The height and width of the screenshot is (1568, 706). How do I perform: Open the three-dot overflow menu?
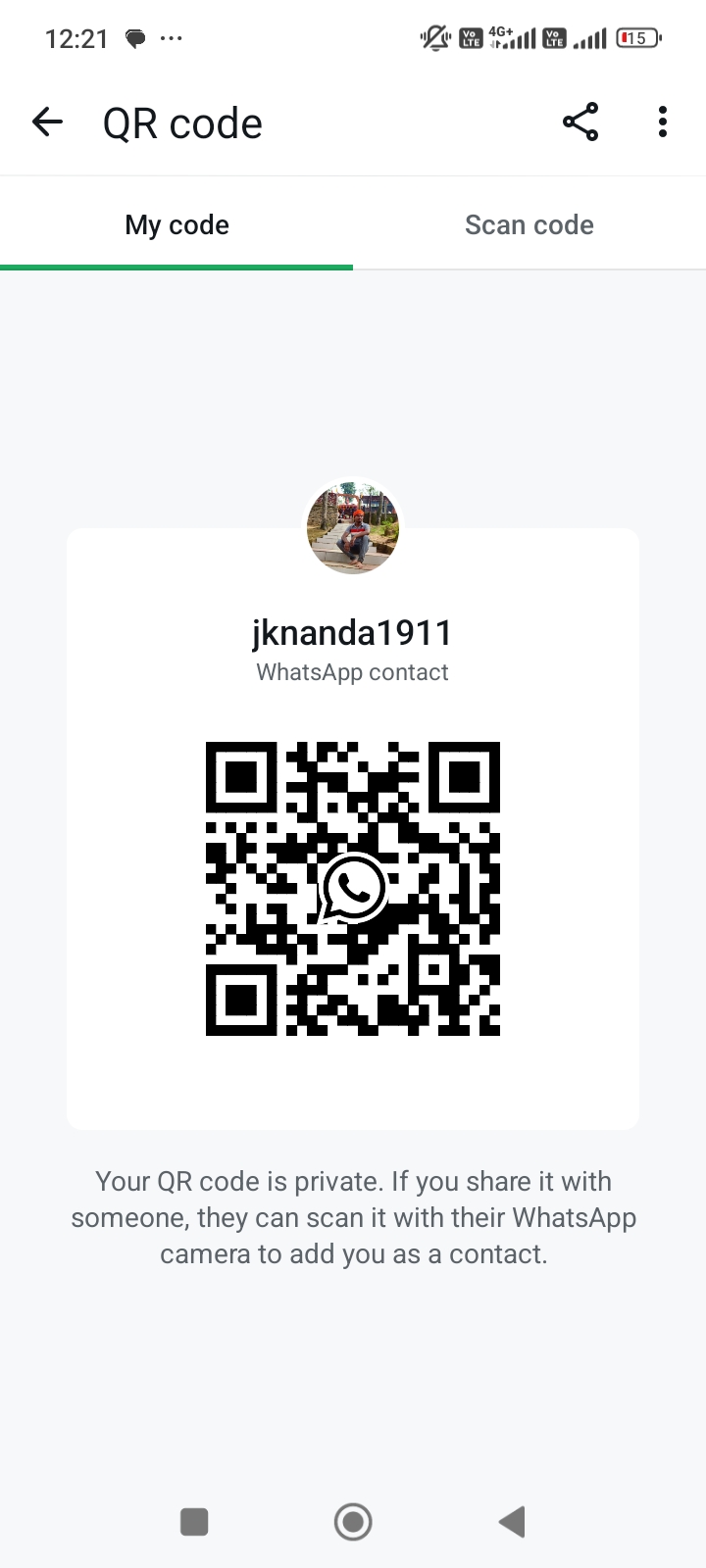[663, 122]
